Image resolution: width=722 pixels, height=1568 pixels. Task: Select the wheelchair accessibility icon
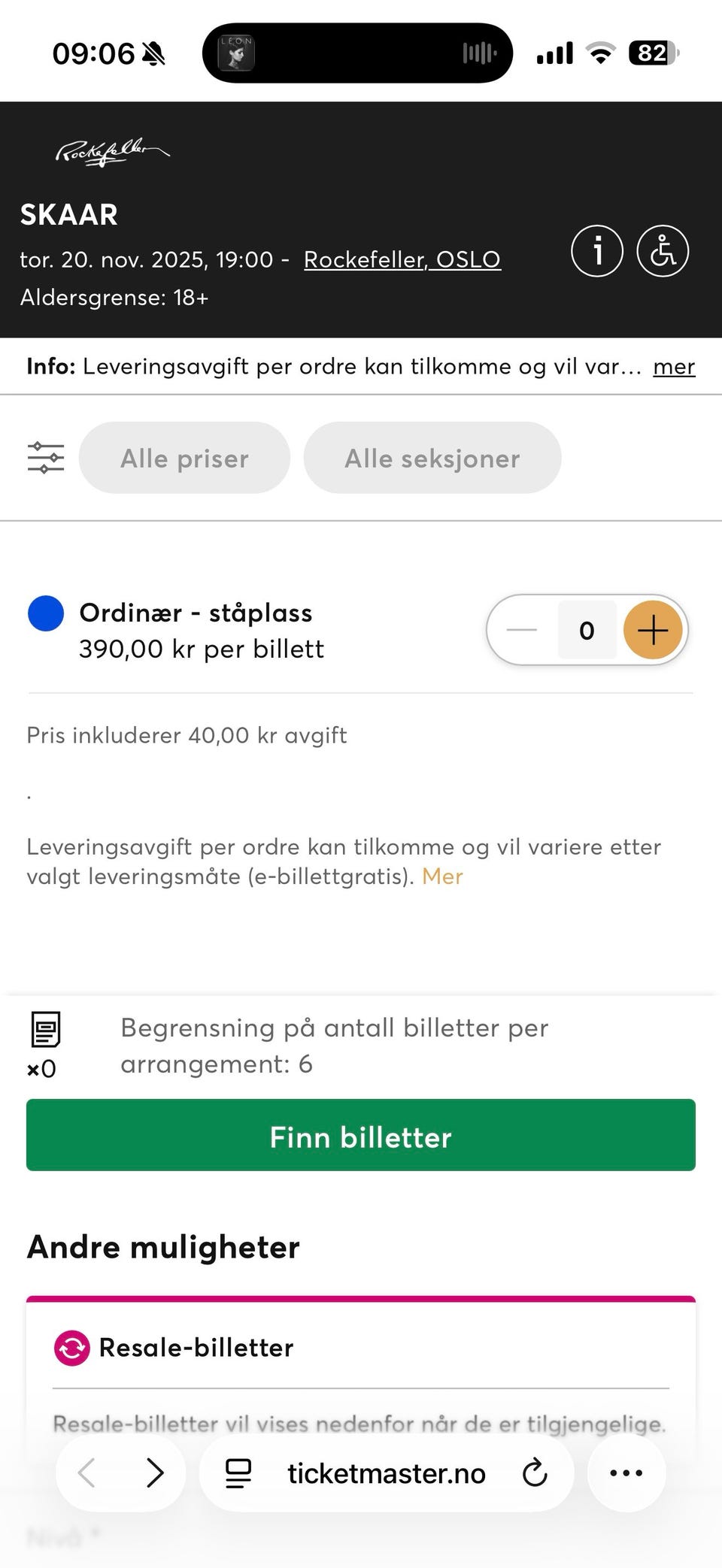coord(663,251)
